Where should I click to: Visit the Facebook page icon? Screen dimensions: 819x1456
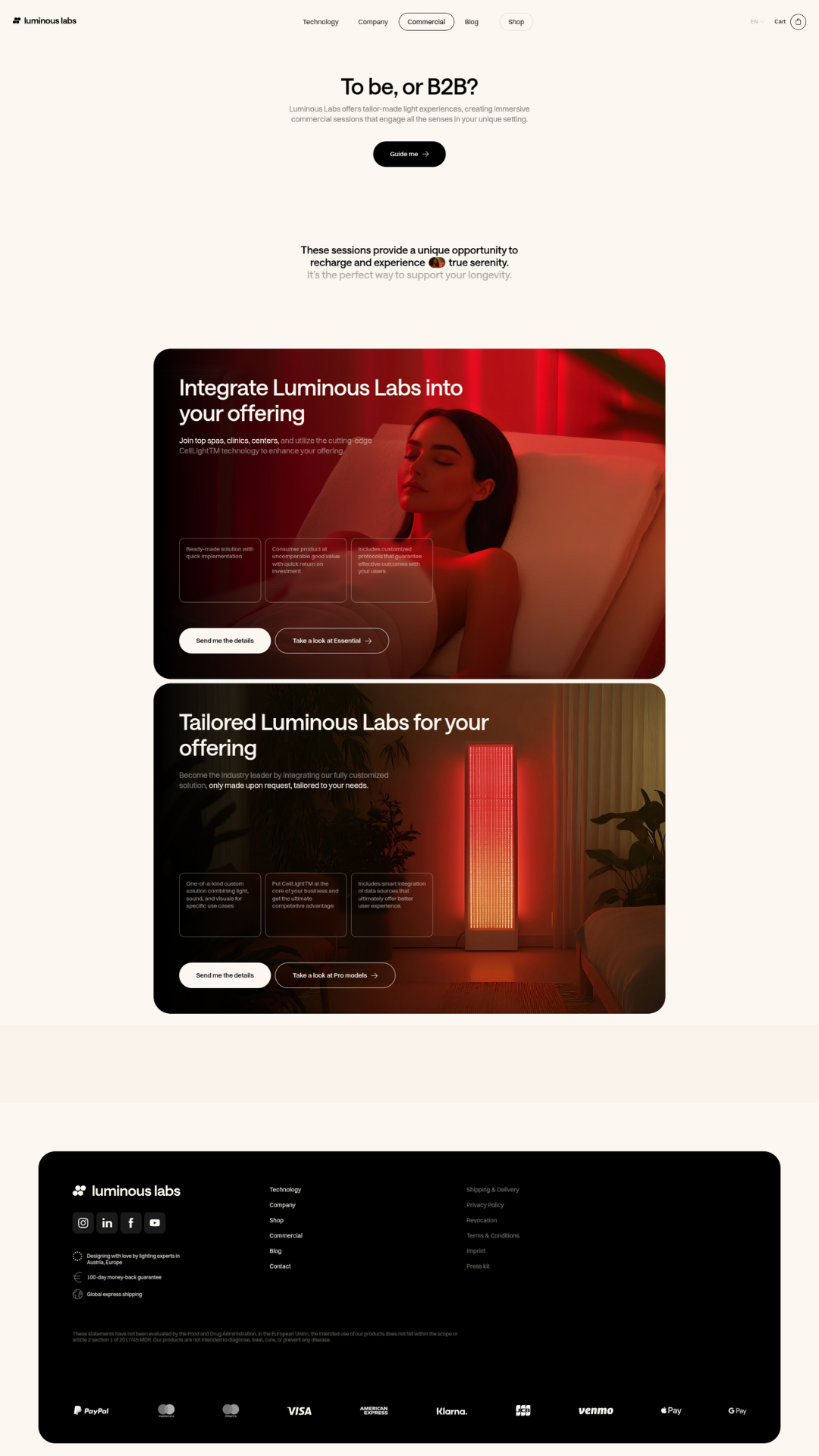click(x=130, y=1222)
